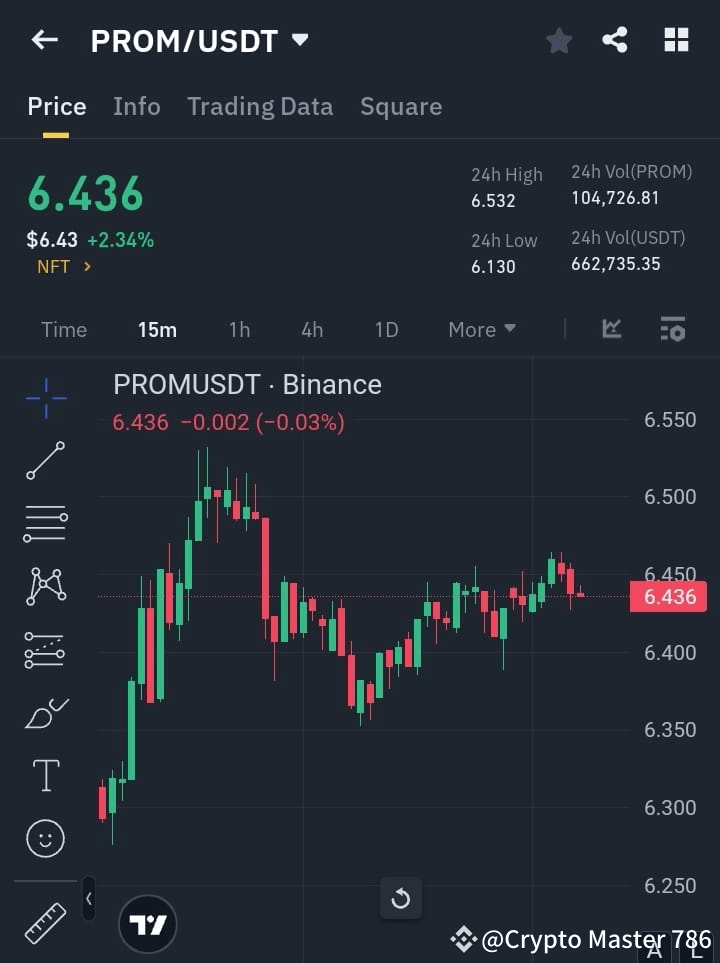
Task: Open the NFT link
Action: coord(55,267)
